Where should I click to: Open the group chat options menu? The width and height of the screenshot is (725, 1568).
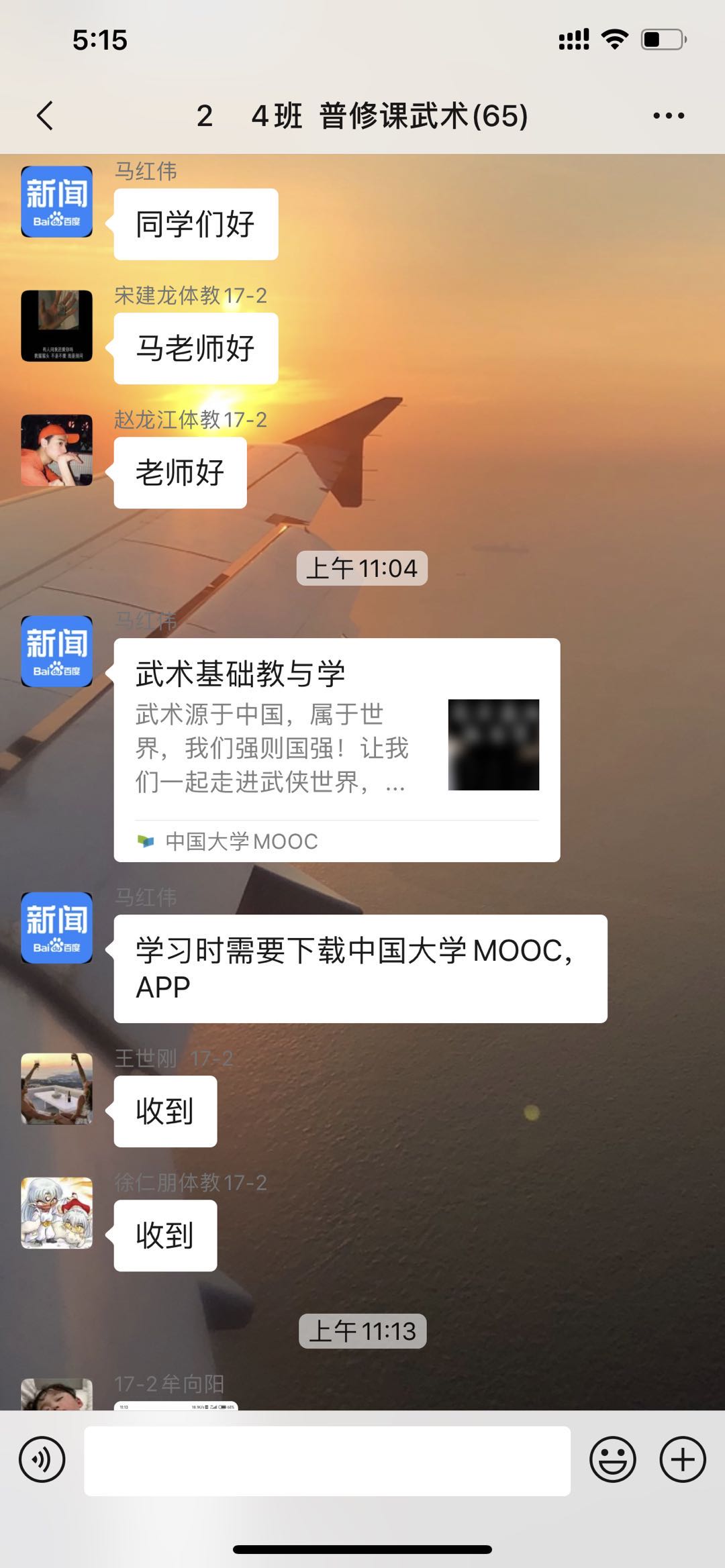[669, 116]
